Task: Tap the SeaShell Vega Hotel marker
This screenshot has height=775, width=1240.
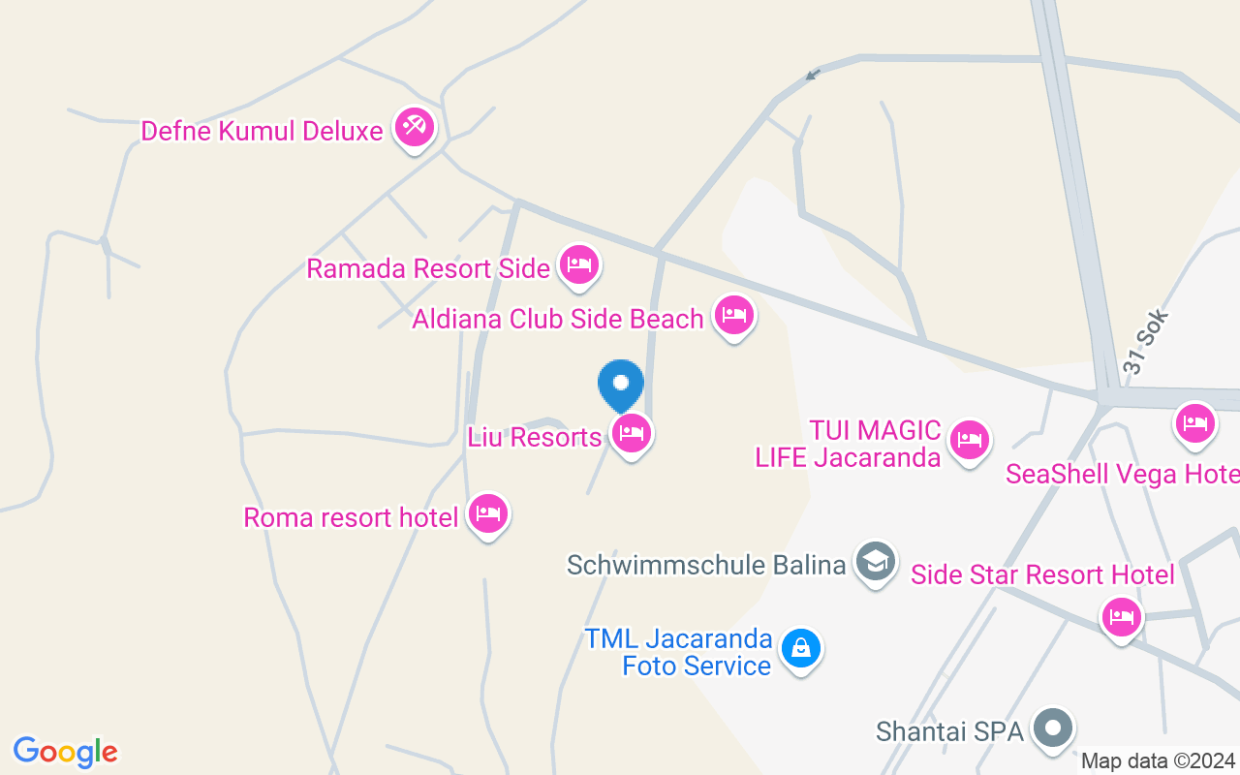Action: (1195, 423)
